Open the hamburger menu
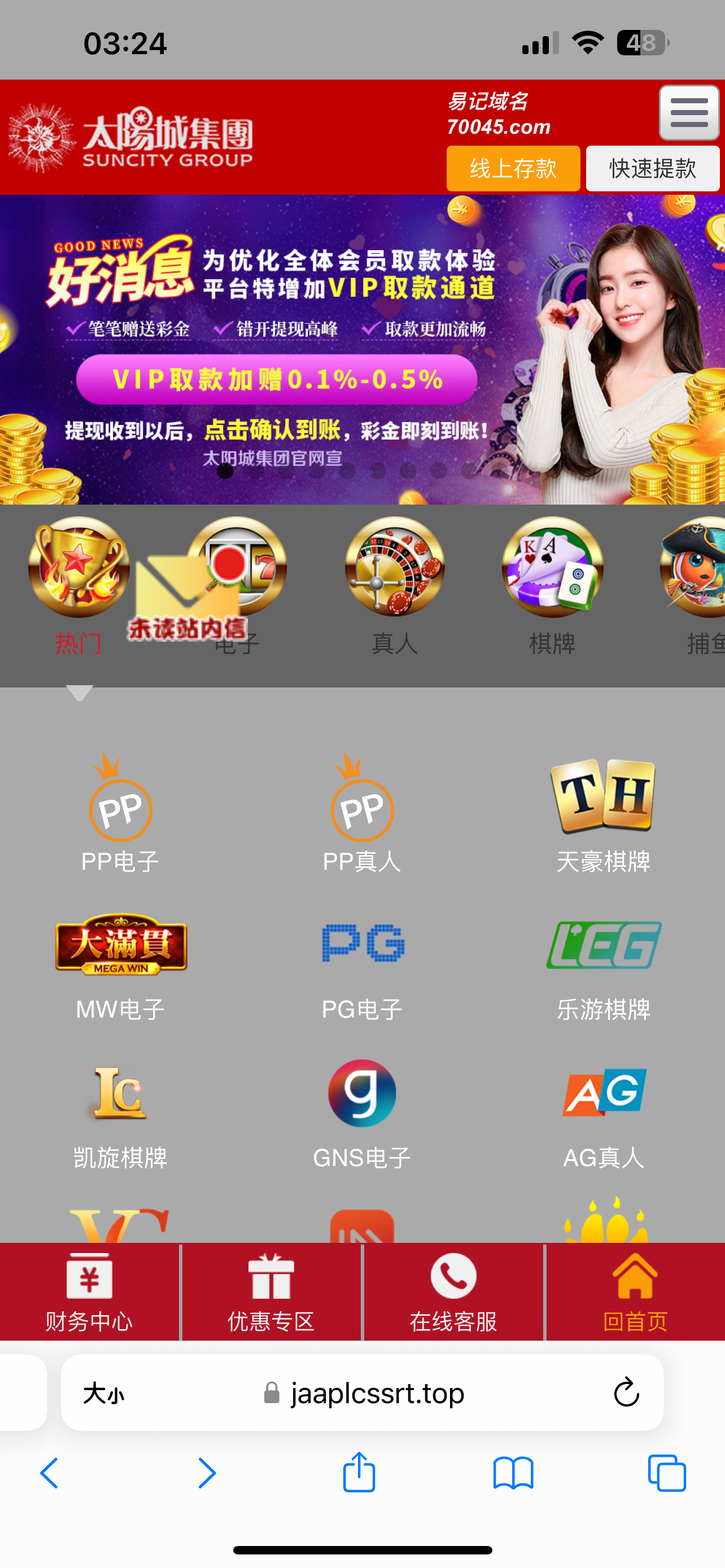The height and width of the screenshot is (1568, 725). [x=688, y=113]
